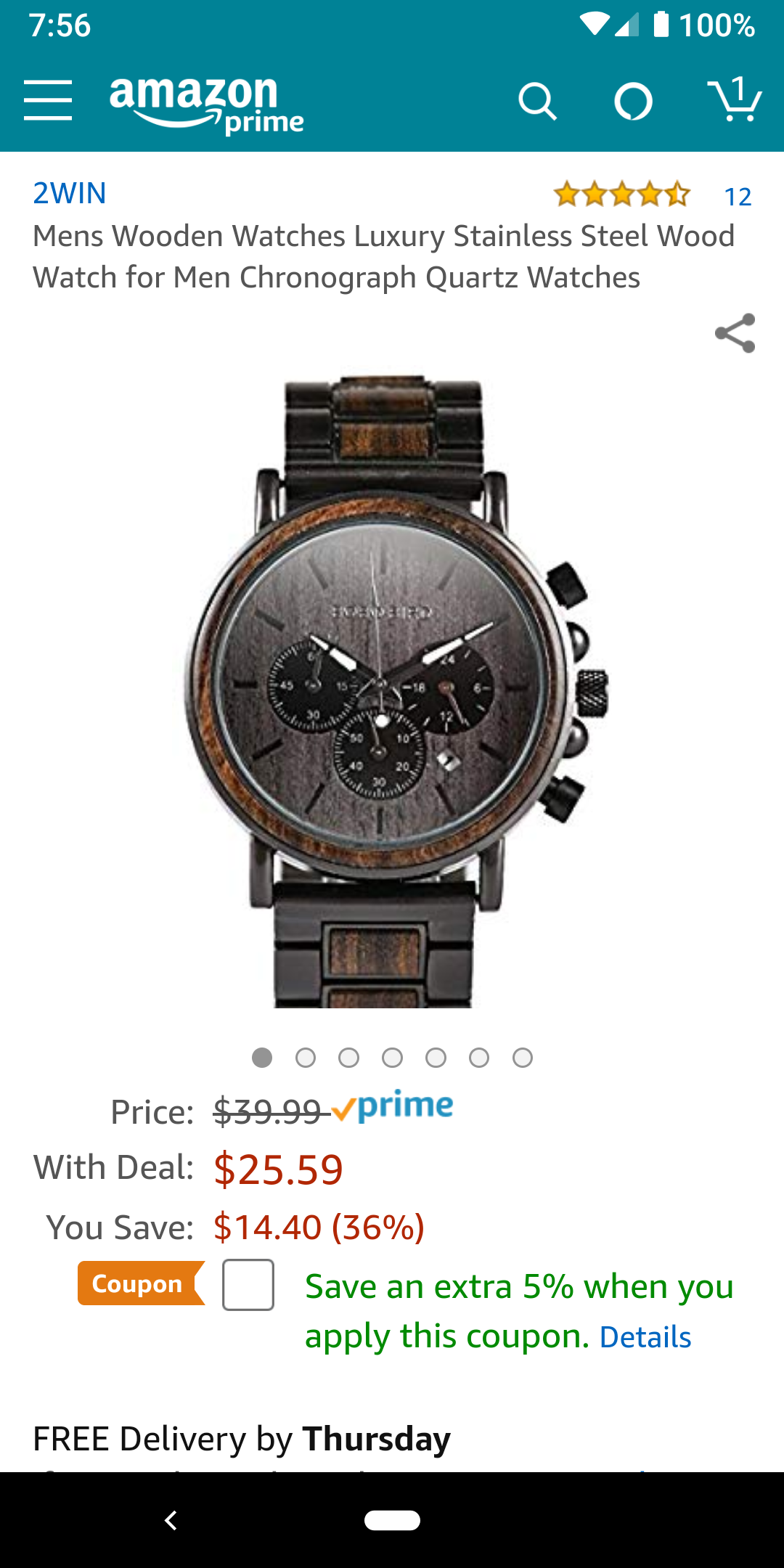Viewport: 784px width, 1568px height.
Task: Activate the Alexa voice assistant
Action: pyautogui.click(x=633, y=101)
